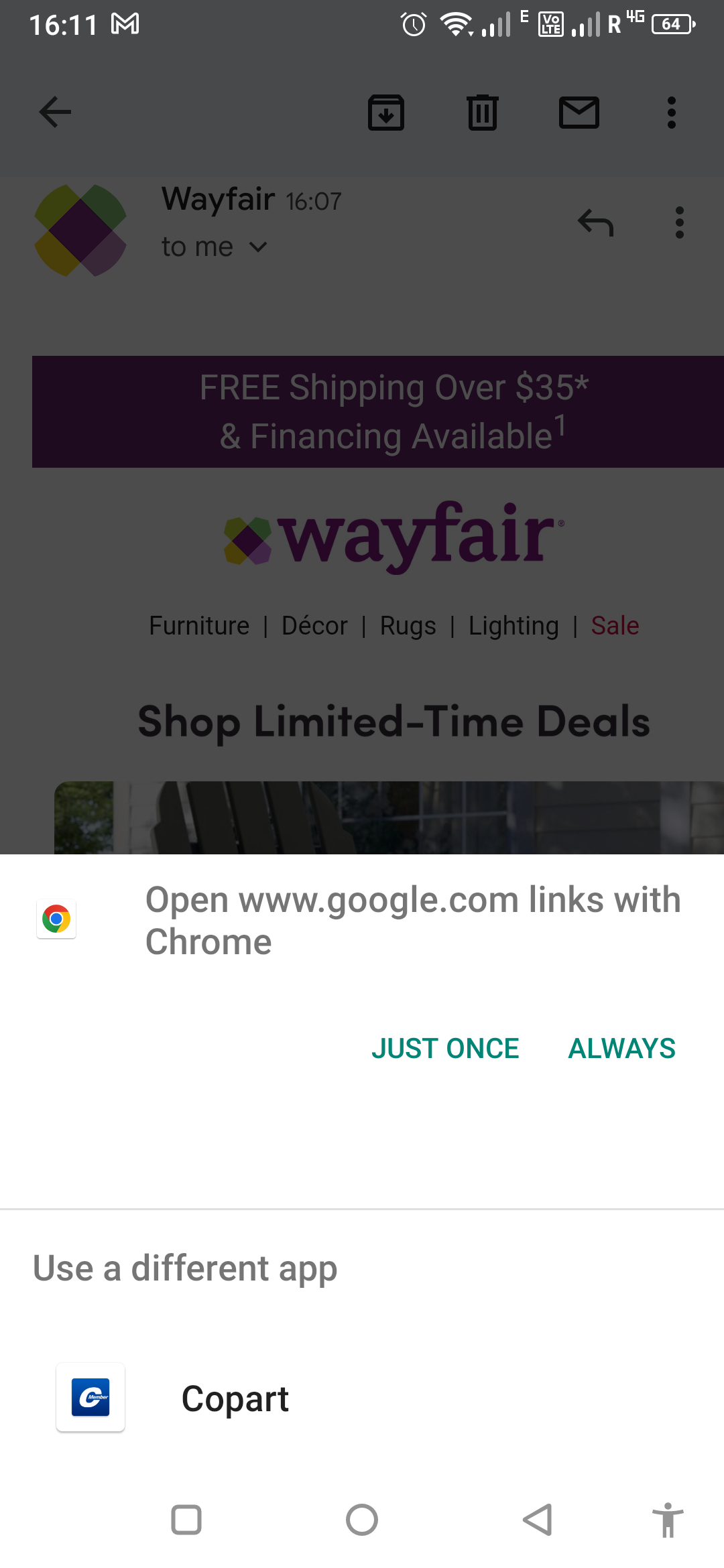Go back using the system back button
This screenshot has height=1568, width=724.
coord(537,1520)
